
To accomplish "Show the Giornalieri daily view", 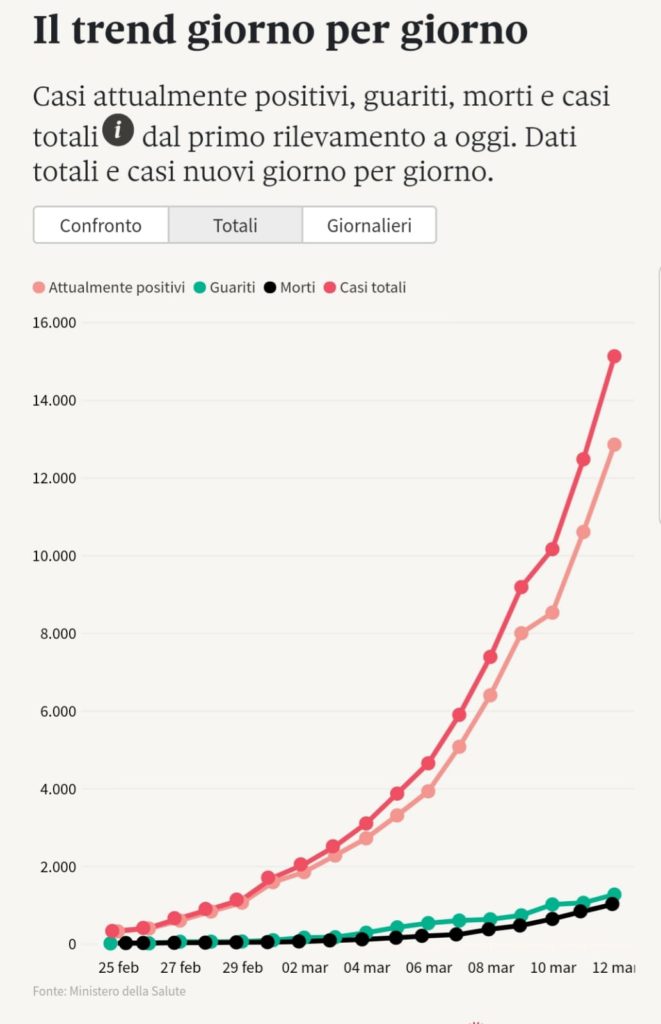I will (369, 225).
